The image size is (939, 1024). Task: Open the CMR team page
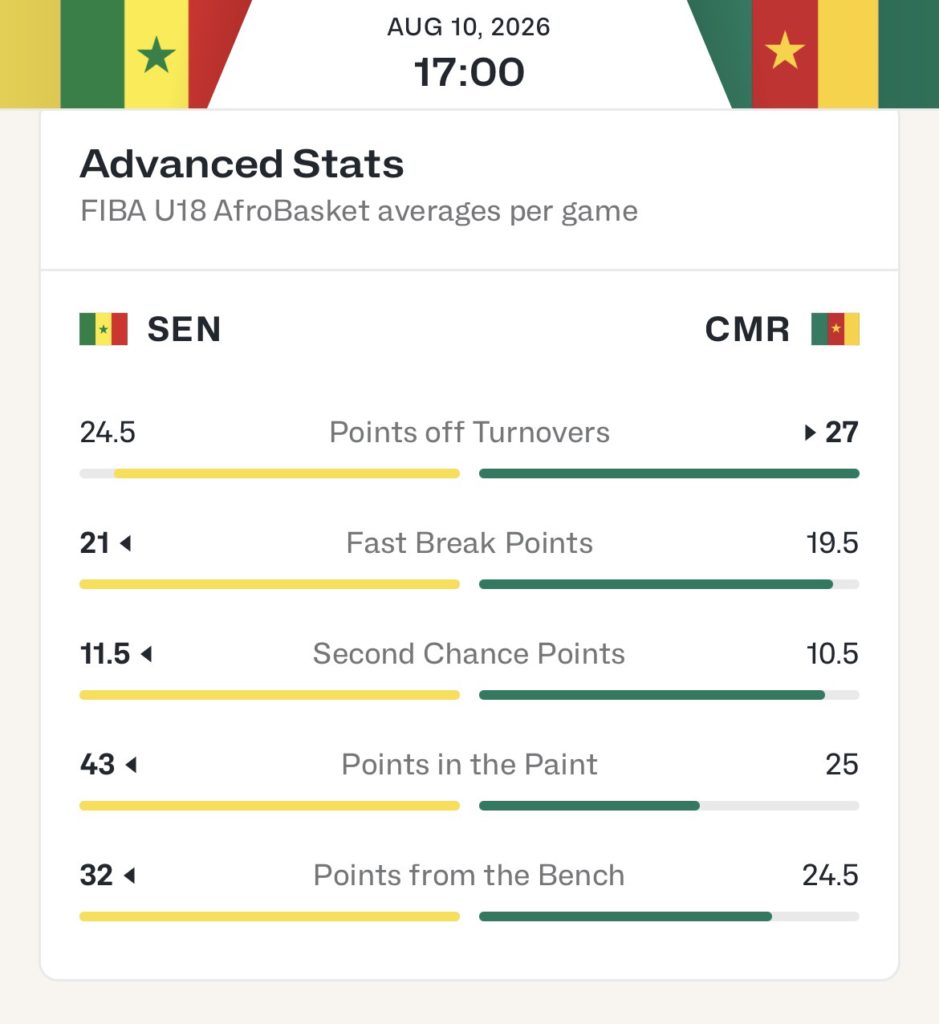tap(782, 328)
